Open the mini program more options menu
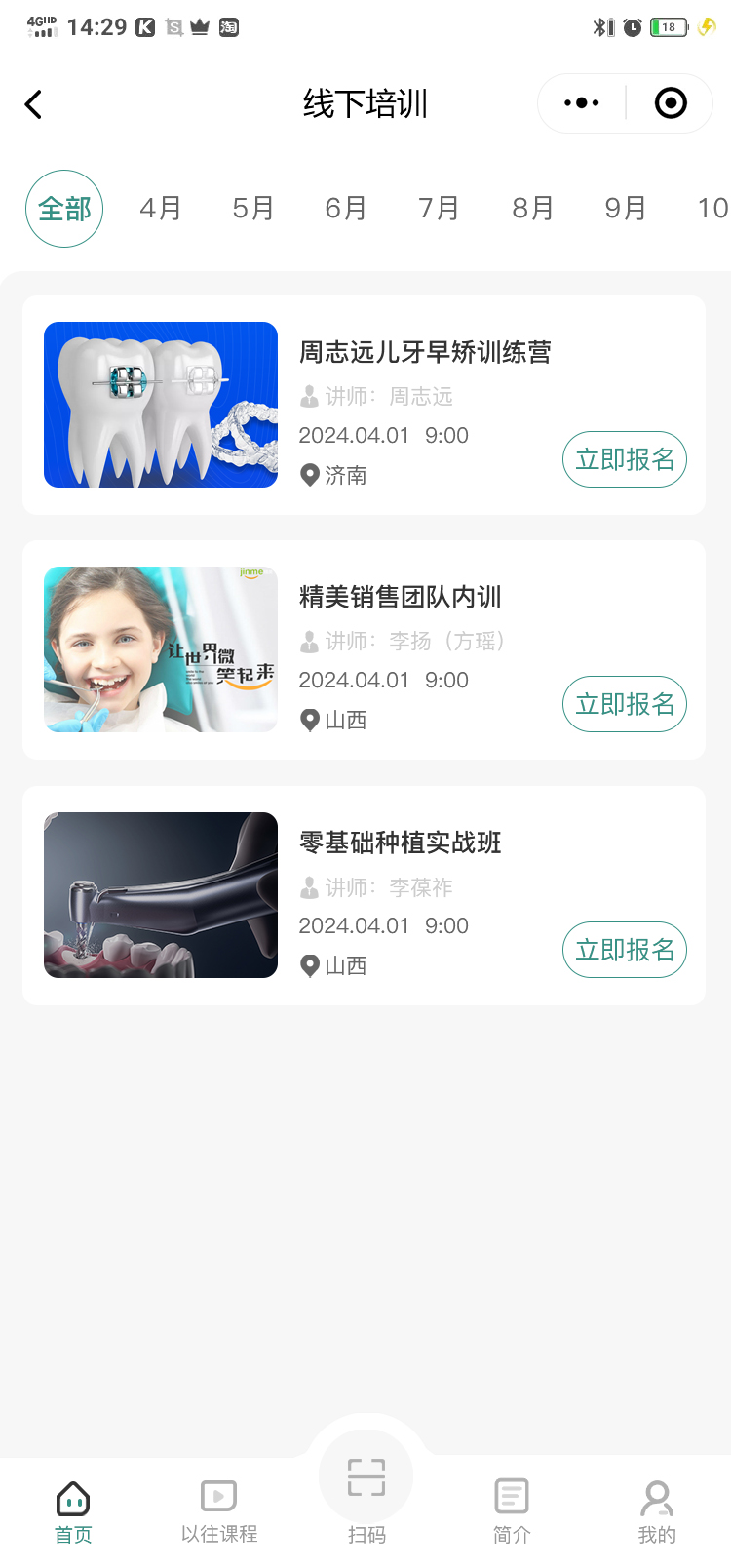The height and width of the screenshot is (1568, 731). [582, 103]
